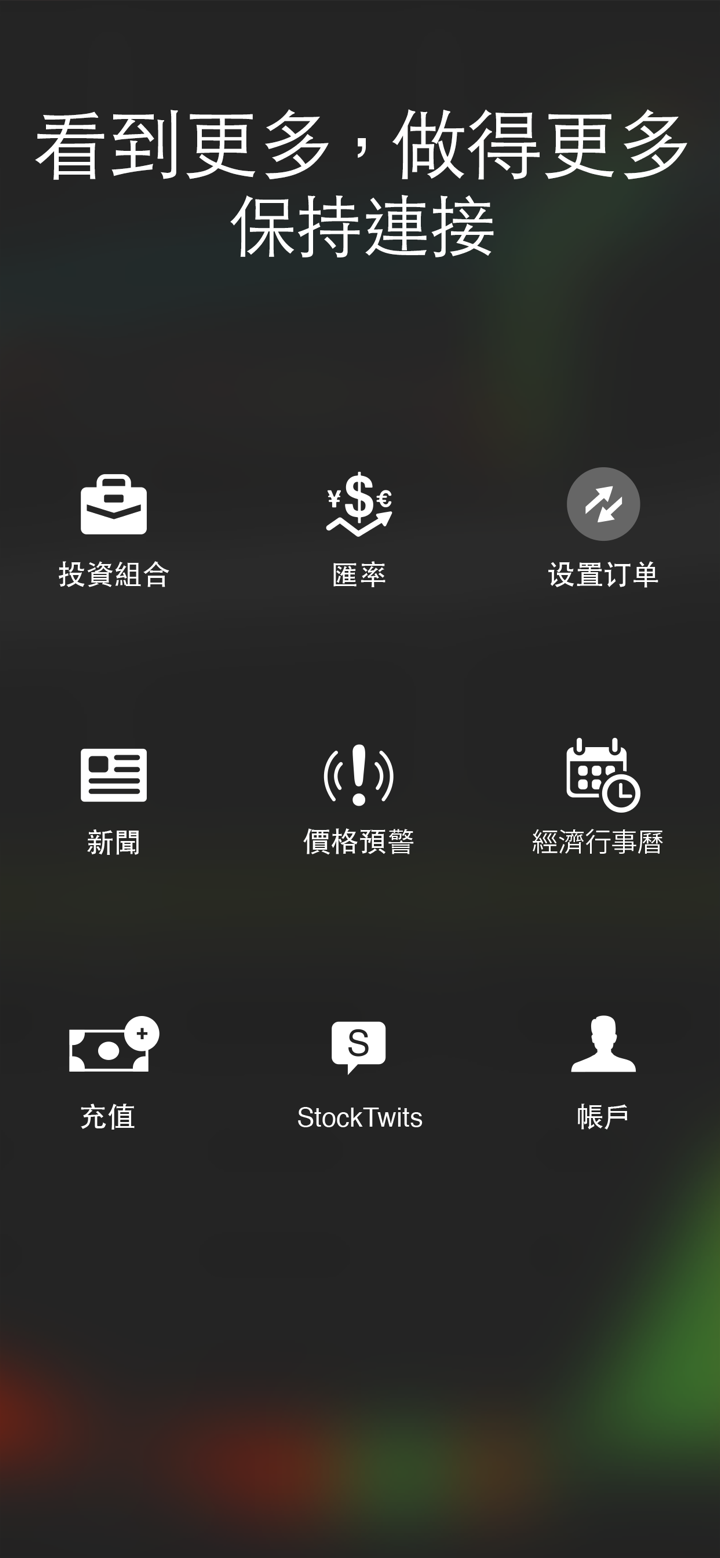Select the 充值 deposit cash icon
The width and height of the screenshot is (720, 1558).
point(108,1045)
